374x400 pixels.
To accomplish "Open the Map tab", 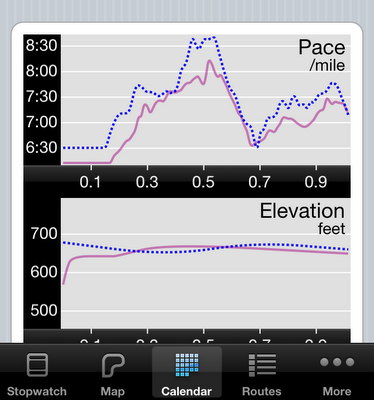I will tap(112, 374).
